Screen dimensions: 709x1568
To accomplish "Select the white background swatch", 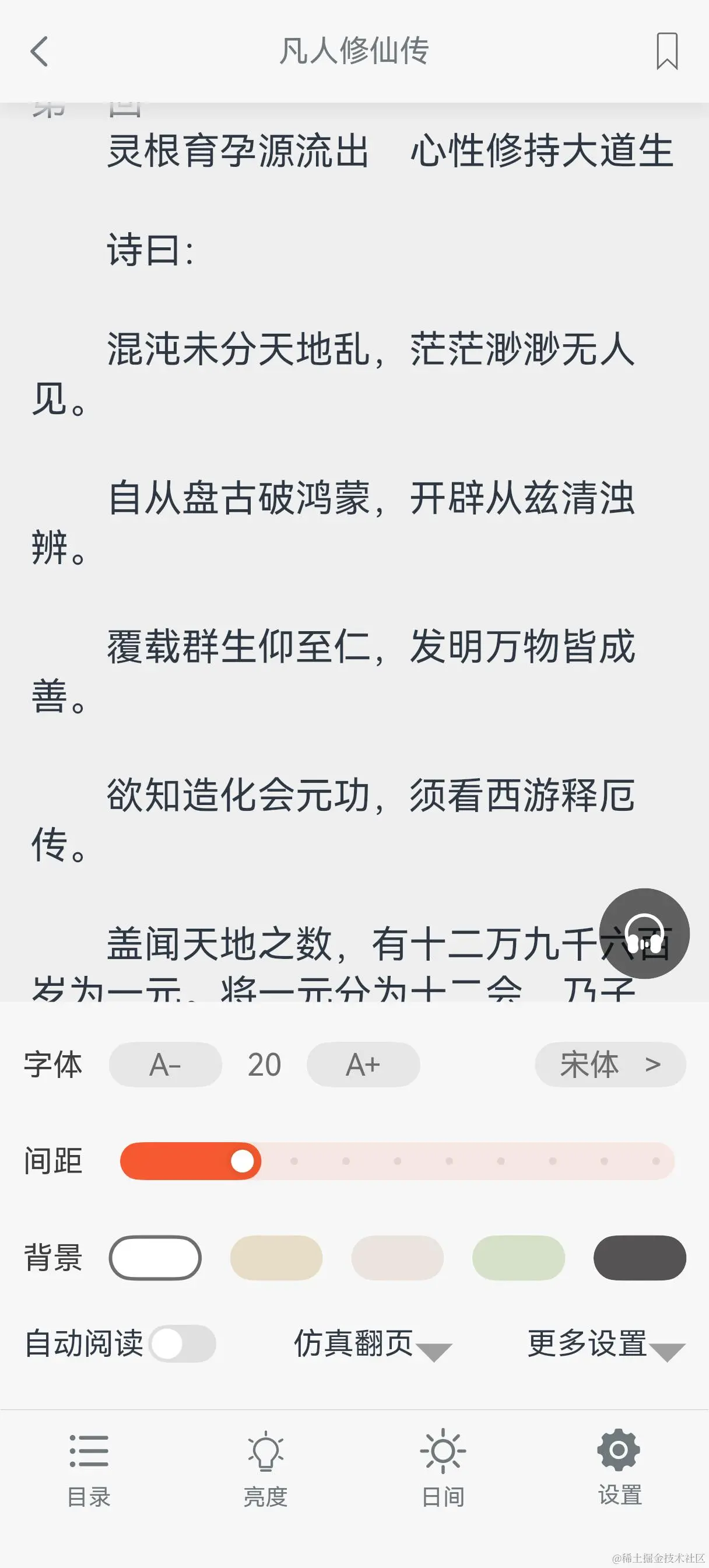I will pyautogui.click(x=155, y=1258).
